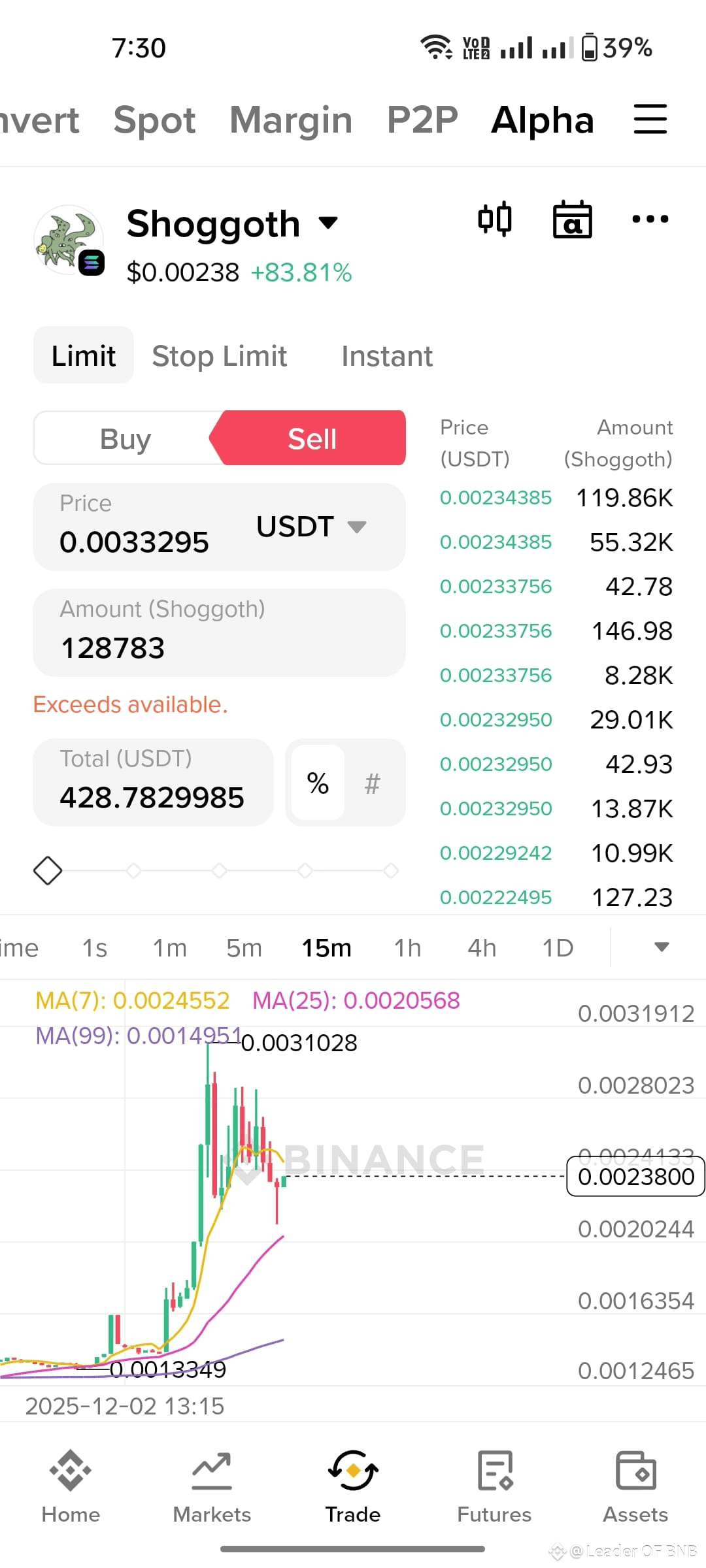
Task: Enable number input mode
Action: click(x=371, y=782)
